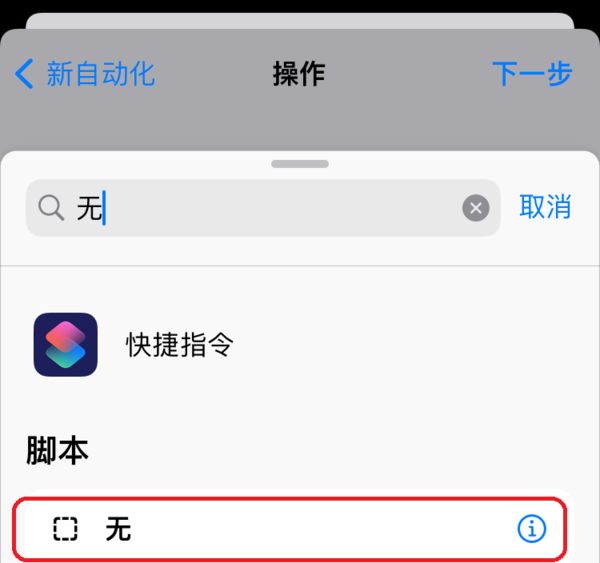Open the 快捷指令 app result

coord(180,345)
